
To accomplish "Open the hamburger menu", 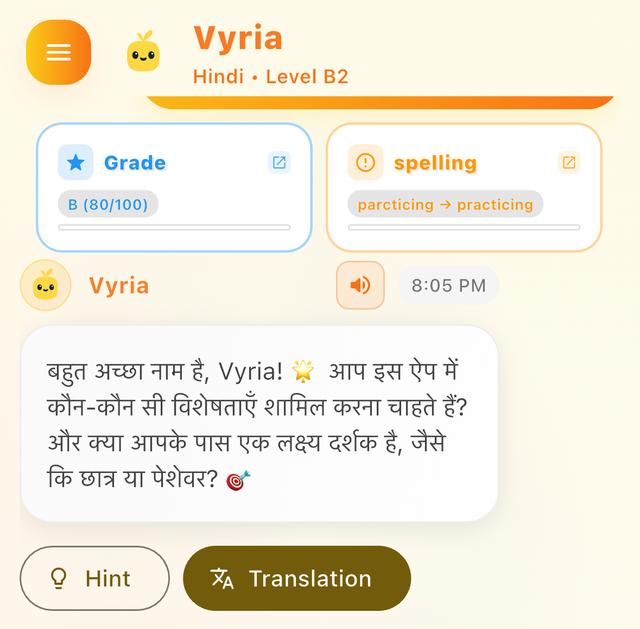I will coord(58,52).
